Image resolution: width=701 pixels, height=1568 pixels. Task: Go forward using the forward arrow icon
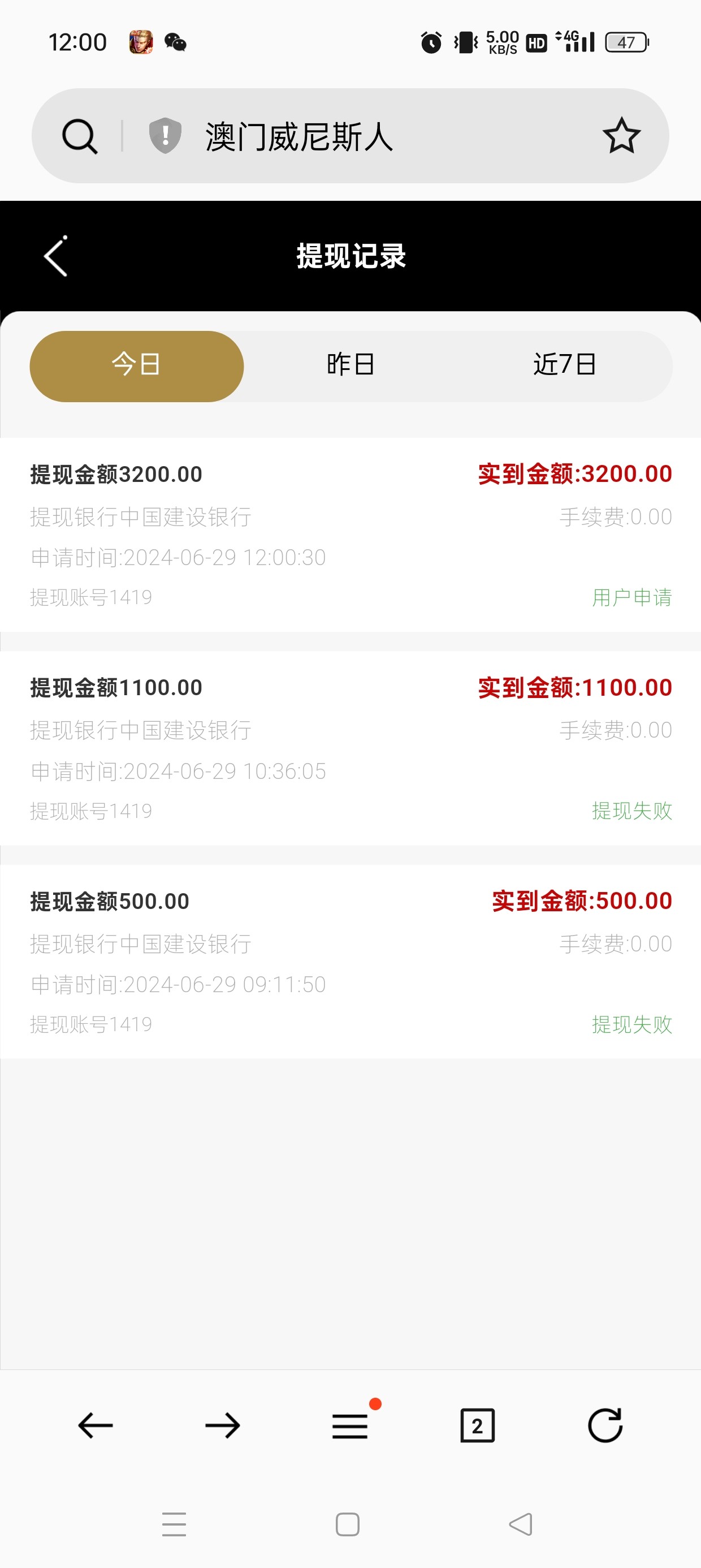click(222, 1424)
